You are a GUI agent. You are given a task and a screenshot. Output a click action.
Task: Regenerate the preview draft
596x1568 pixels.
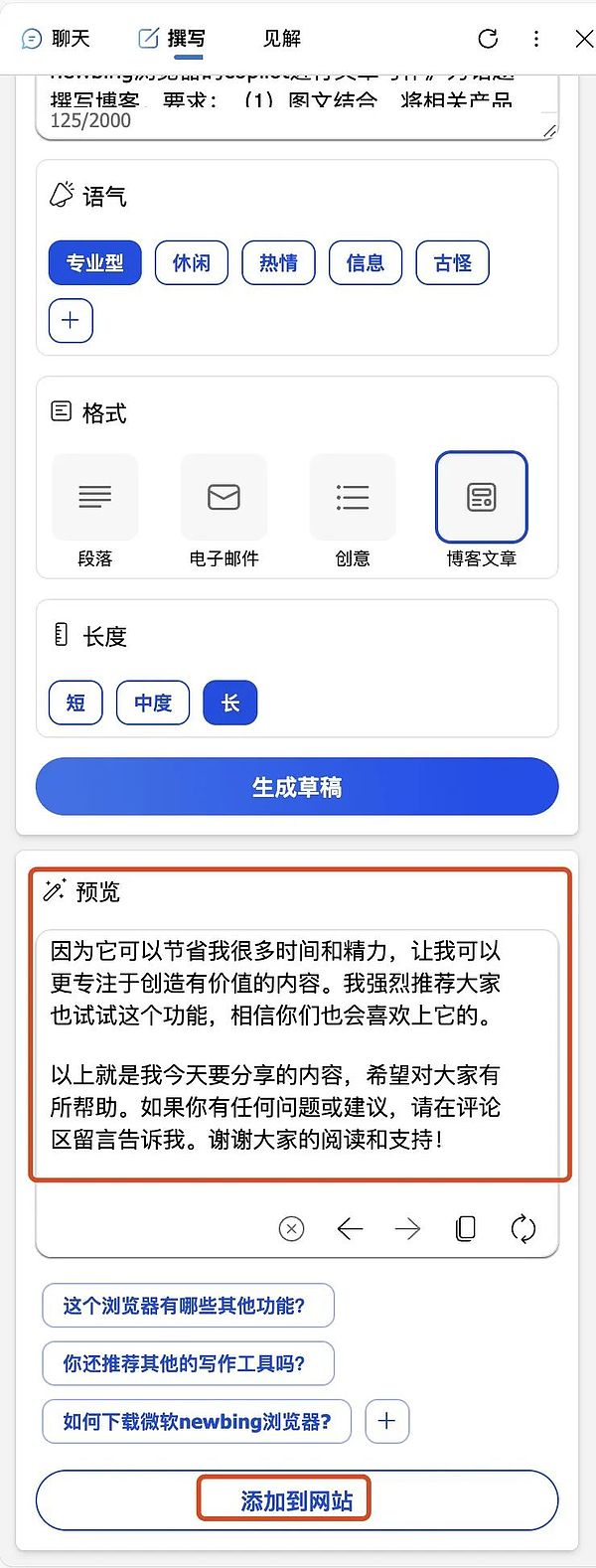click(522, 1229)
